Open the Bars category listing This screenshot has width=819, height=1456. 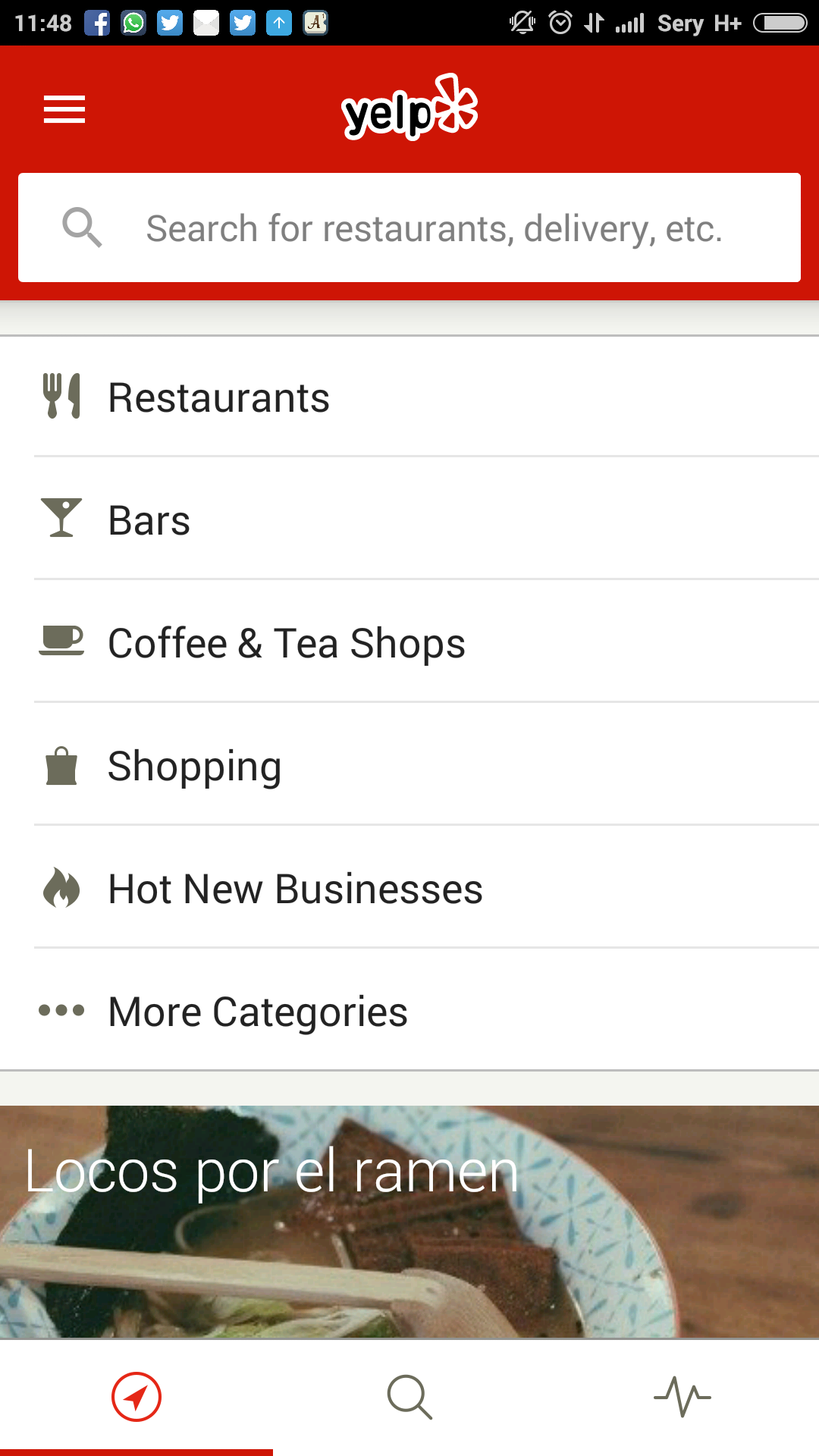click(149, 519)
